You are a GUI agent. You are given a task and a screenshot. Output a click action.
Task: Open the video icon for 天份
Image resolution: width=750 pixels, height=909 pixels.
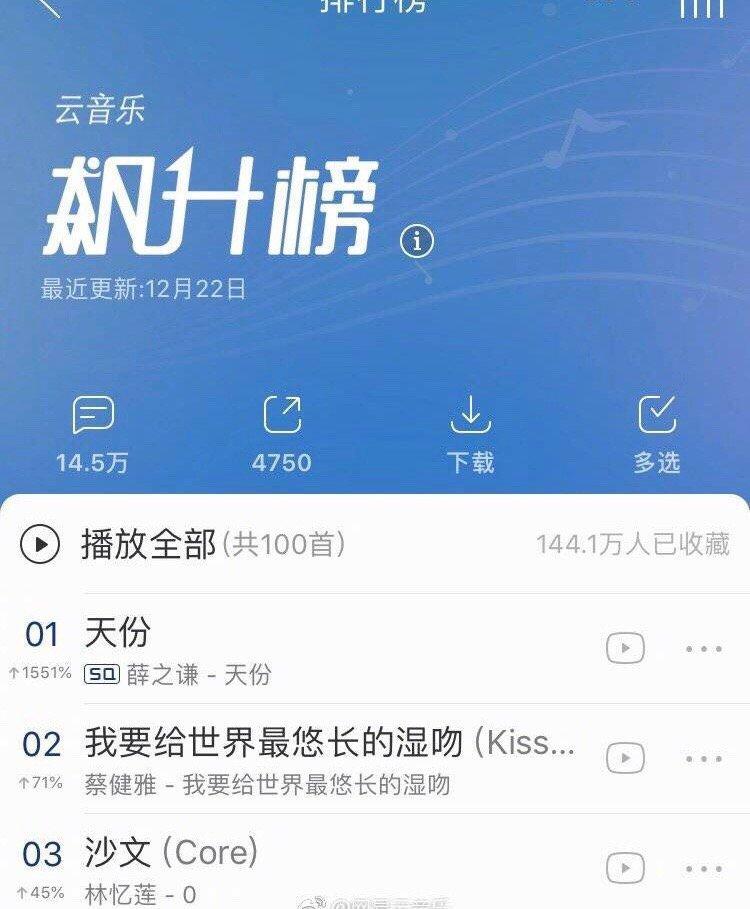point(625,649)
